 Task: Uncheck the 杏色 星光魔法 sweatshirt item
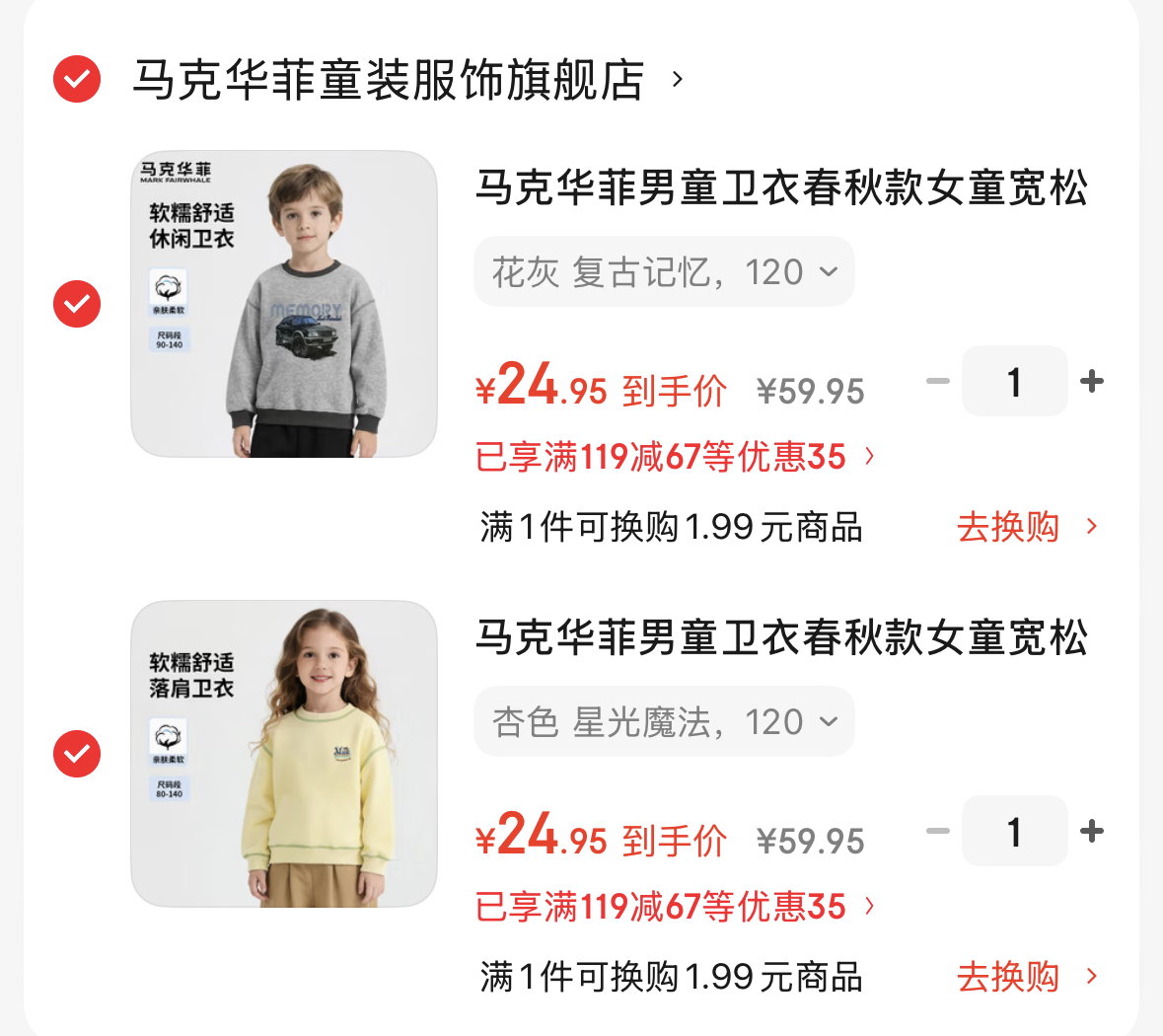(77, 753)
